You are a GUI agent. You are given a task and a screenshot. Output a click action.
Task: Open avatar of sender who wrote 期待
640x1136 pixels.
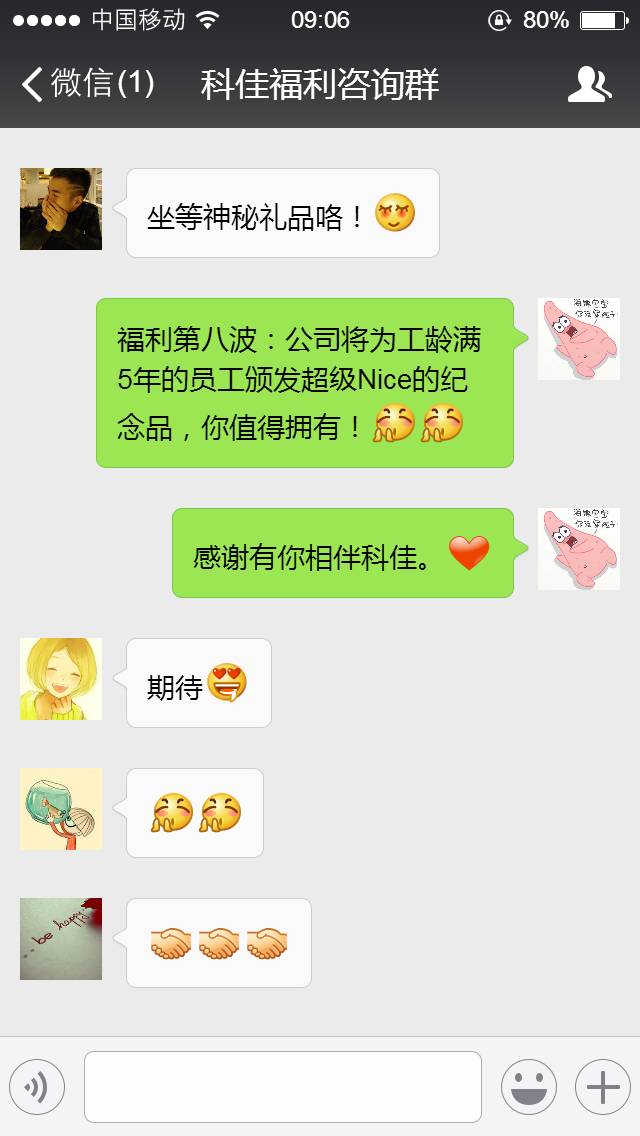point(61,679)
